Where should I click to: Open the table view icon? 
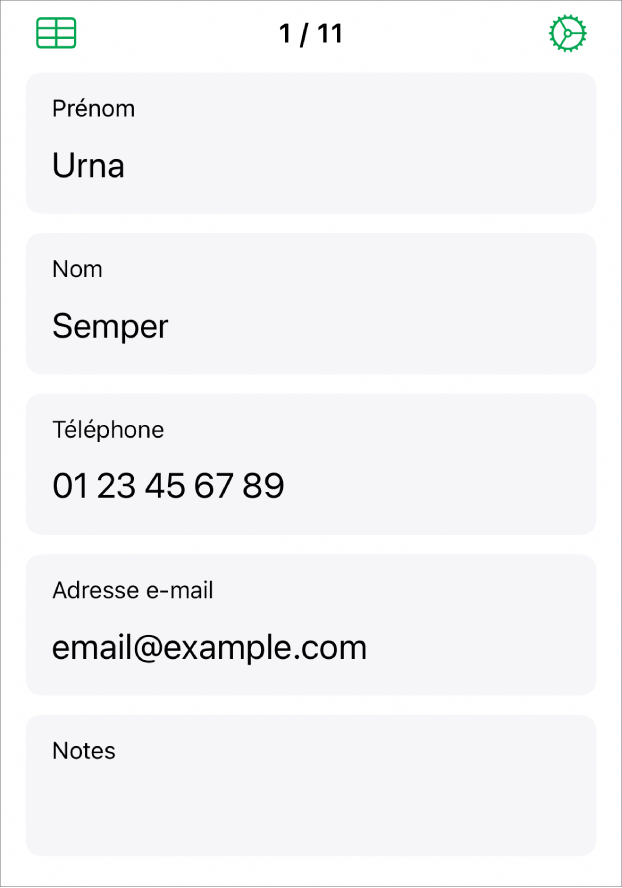click(56, 33)
